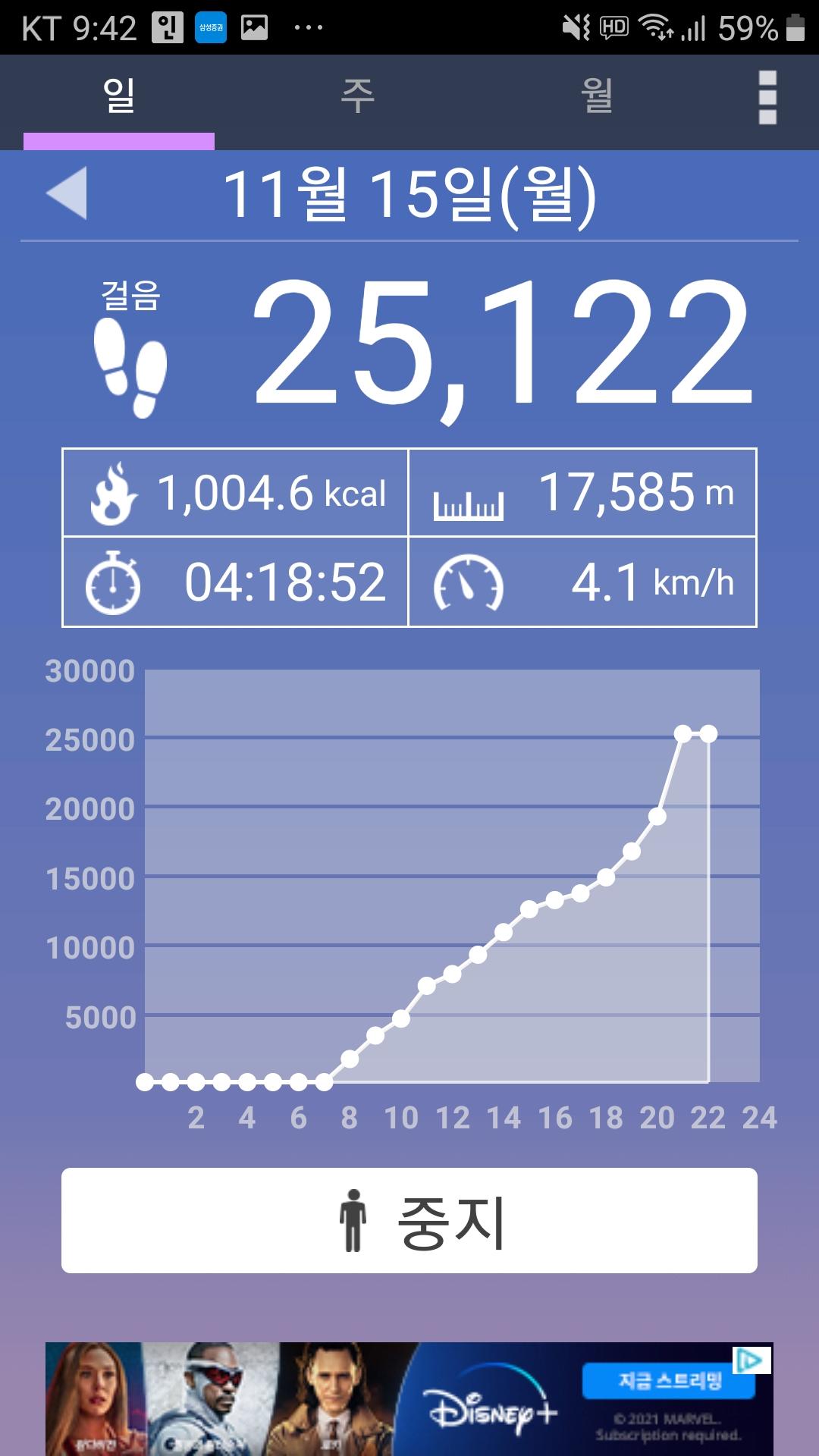819x1456 pixels.
Task: Switch to the 일 (day) tab
Action: [119, 97]
